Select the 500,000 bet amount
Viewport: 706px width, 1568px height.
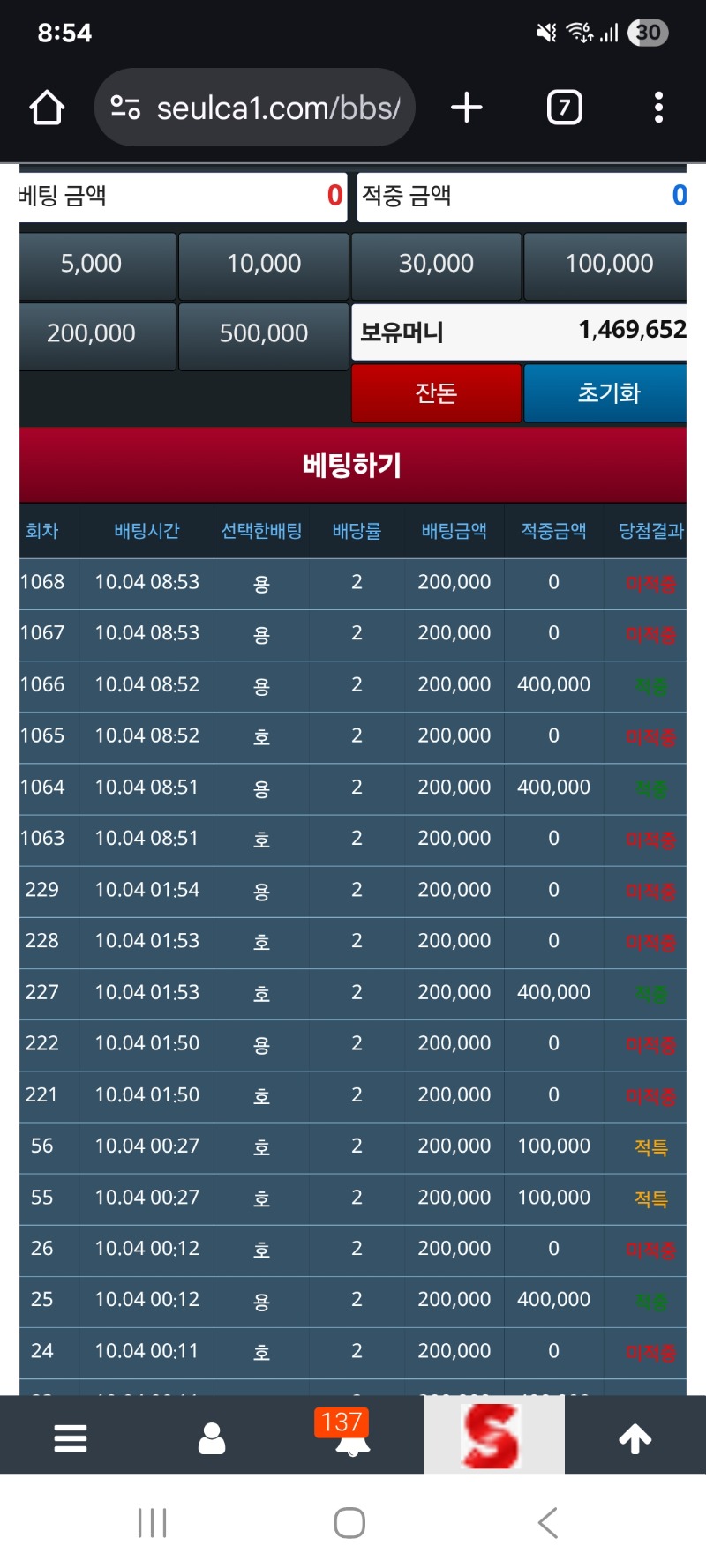pos(264,333)
